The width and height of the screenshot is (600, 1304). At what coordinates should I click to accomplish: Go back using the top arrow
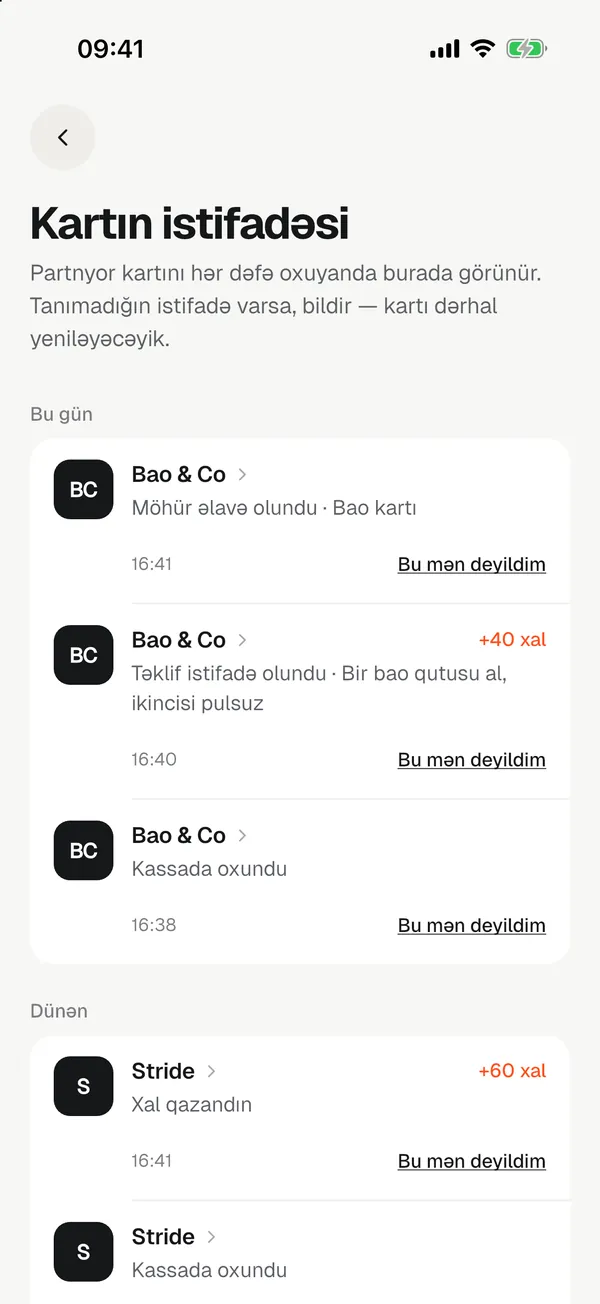pyautogui.click(x=63, y=138)
